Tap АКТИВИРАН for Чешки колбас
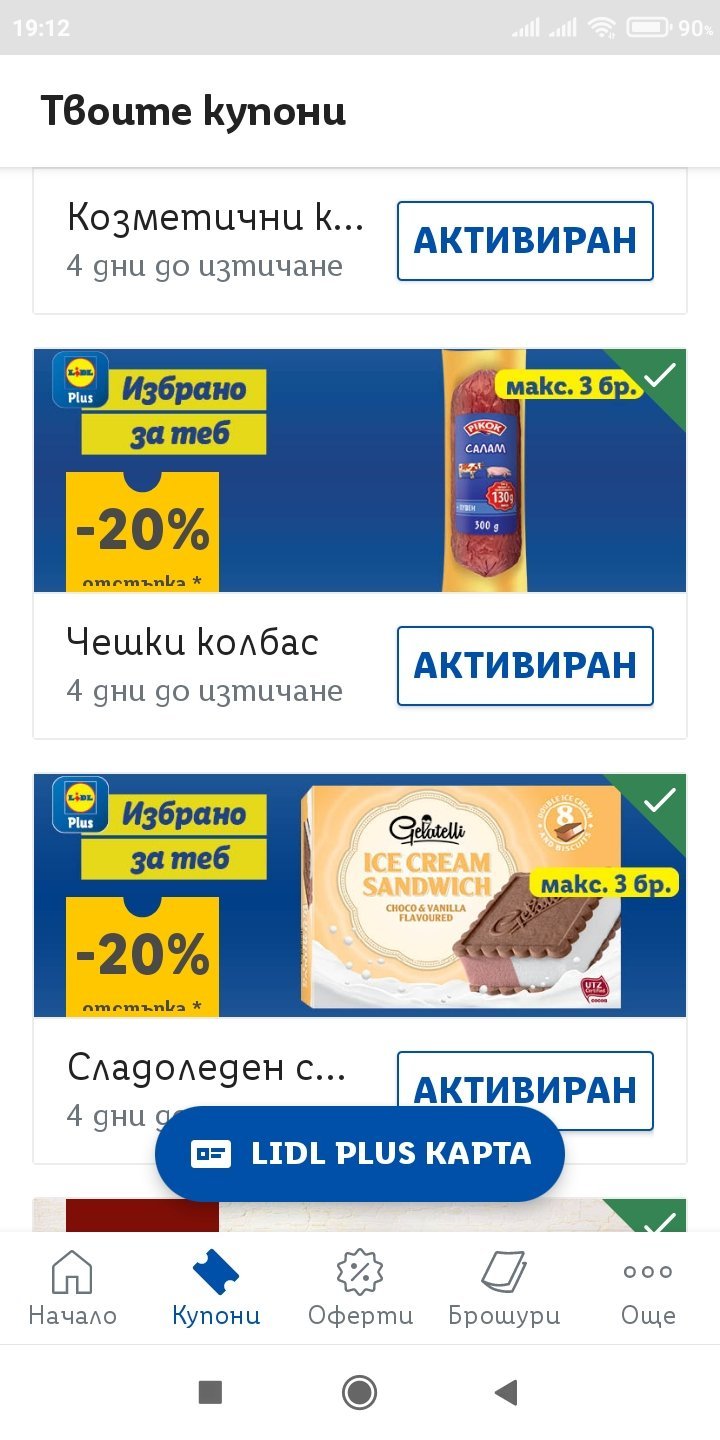Viewport: 720px width, 1440px height. pos(525,666)
